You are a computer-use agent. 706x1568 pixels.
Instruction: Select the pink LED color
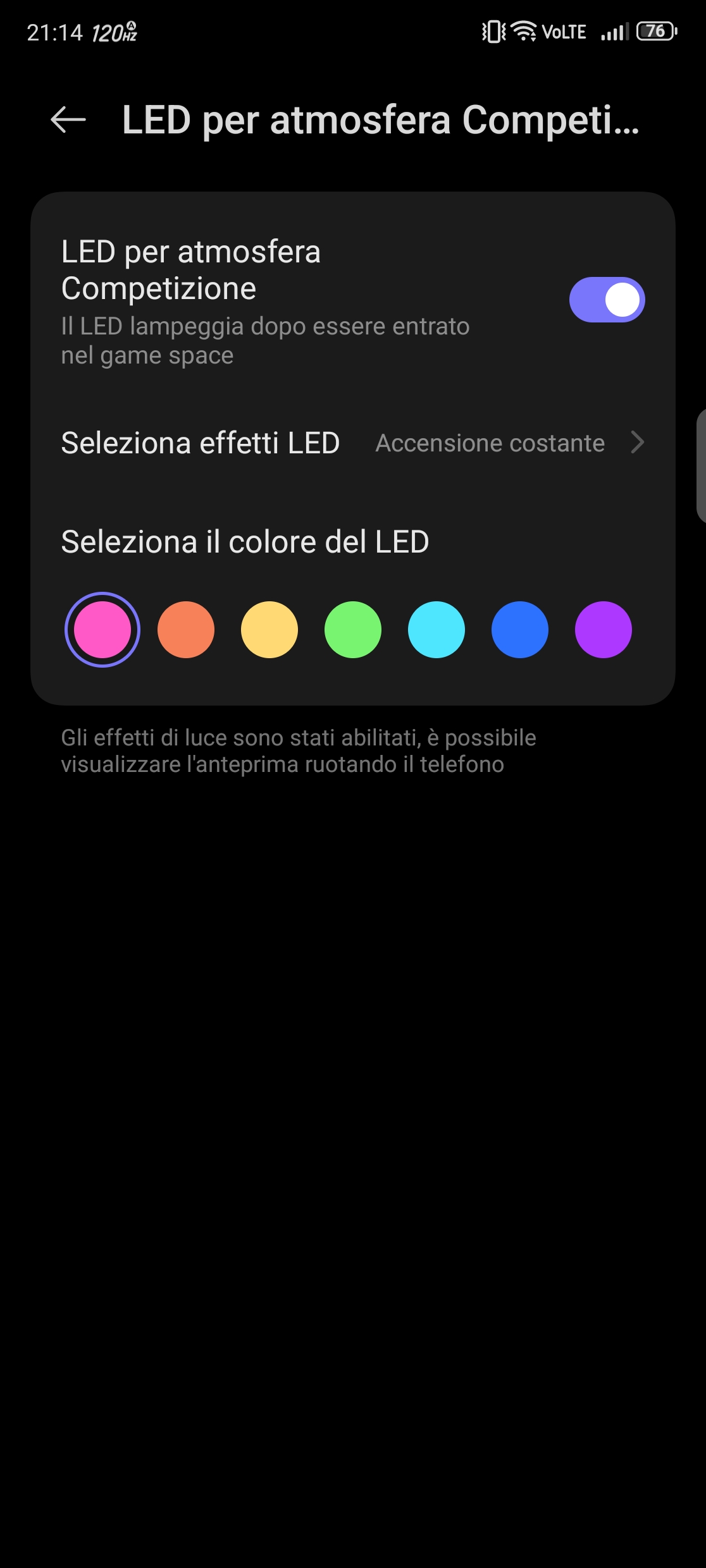[x=102, y=630]
